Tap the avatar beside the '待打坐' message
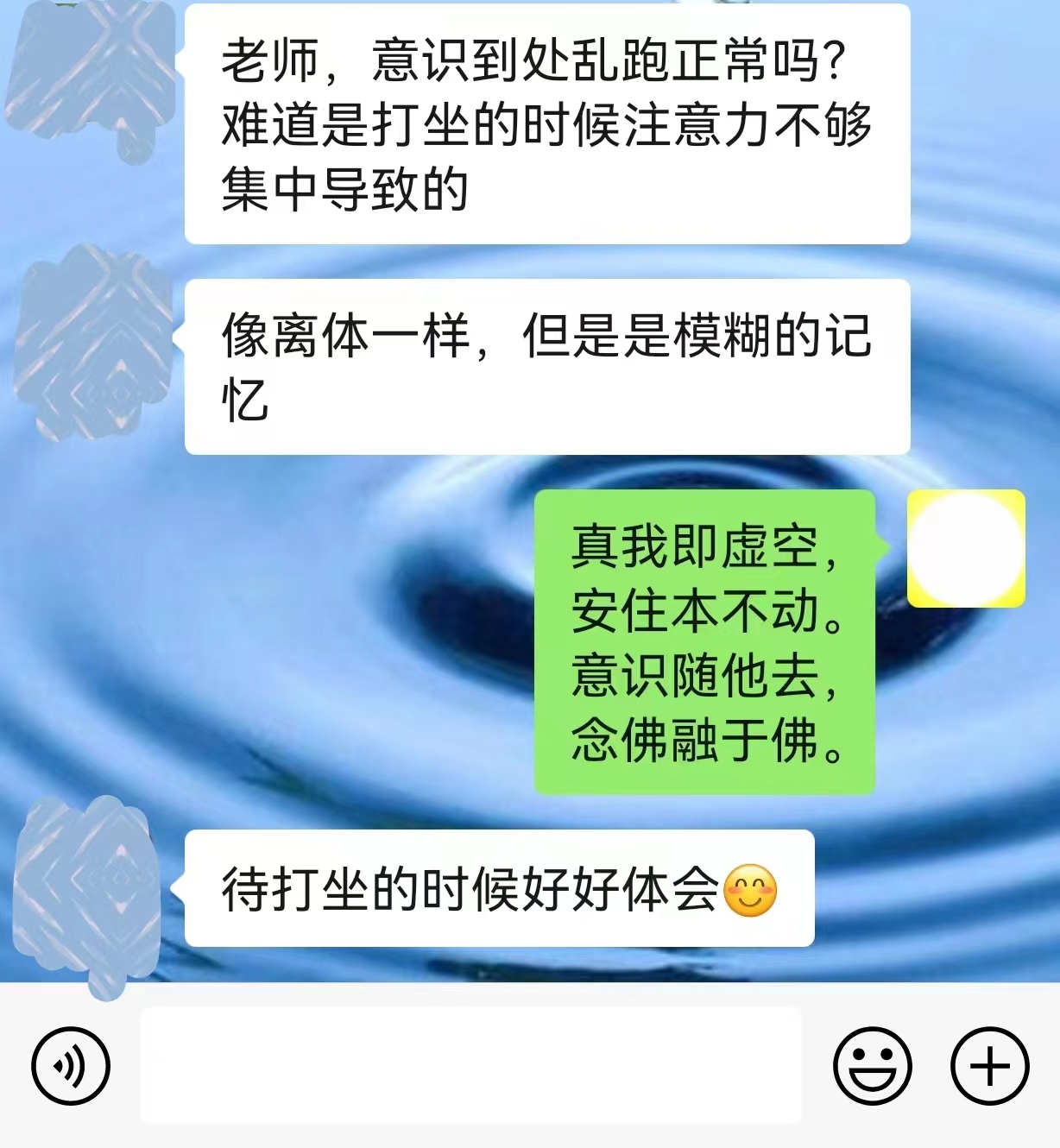1060x1148 pixels. [x=86, y=889]
